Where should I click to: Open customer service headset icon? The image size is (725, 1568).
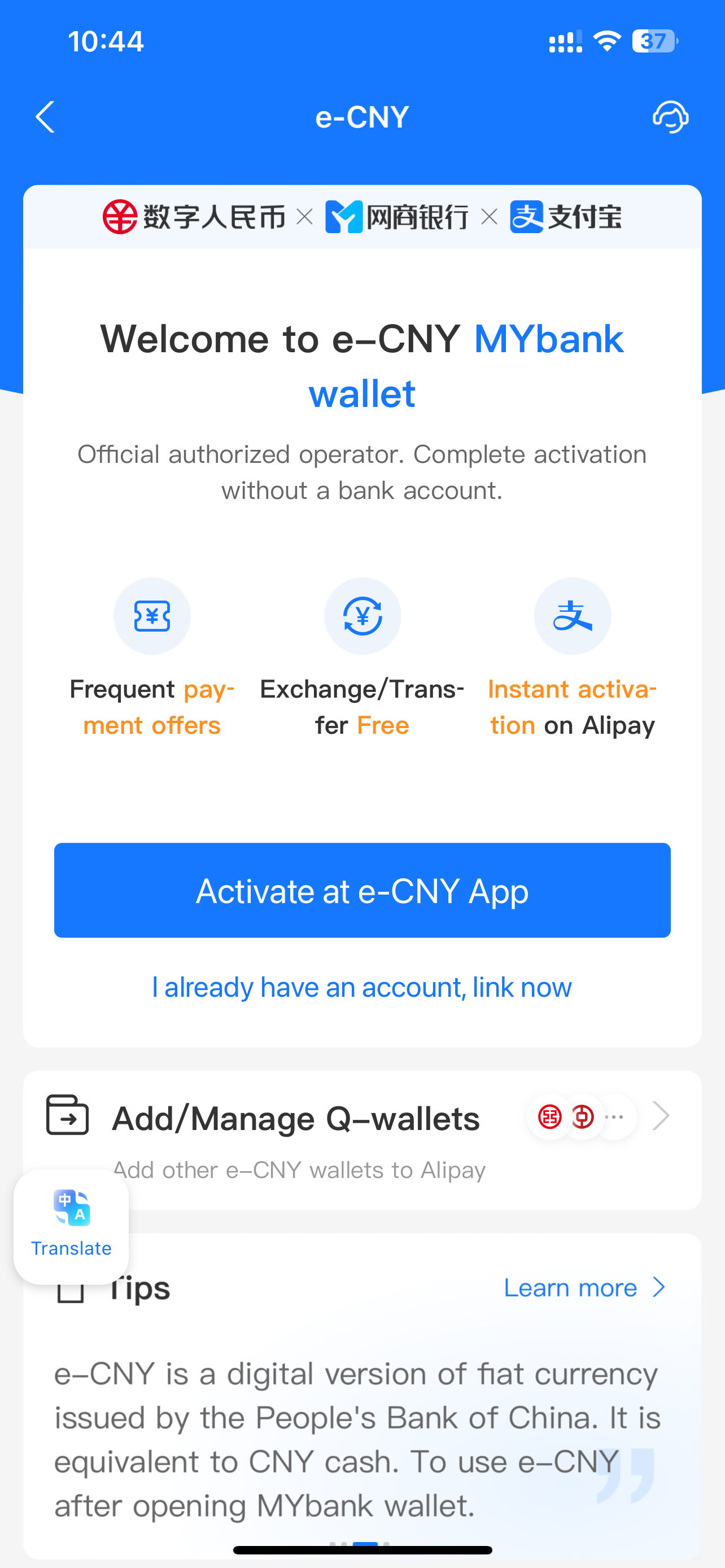click(x=670, y=117)
